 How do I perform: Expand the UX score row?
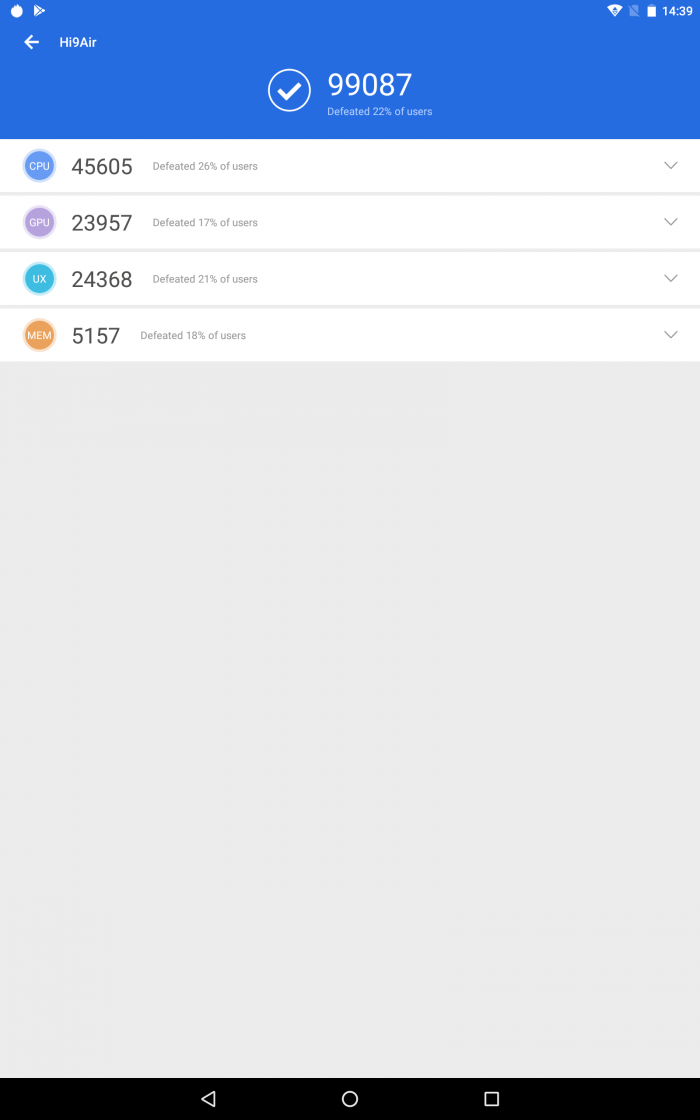670,279
